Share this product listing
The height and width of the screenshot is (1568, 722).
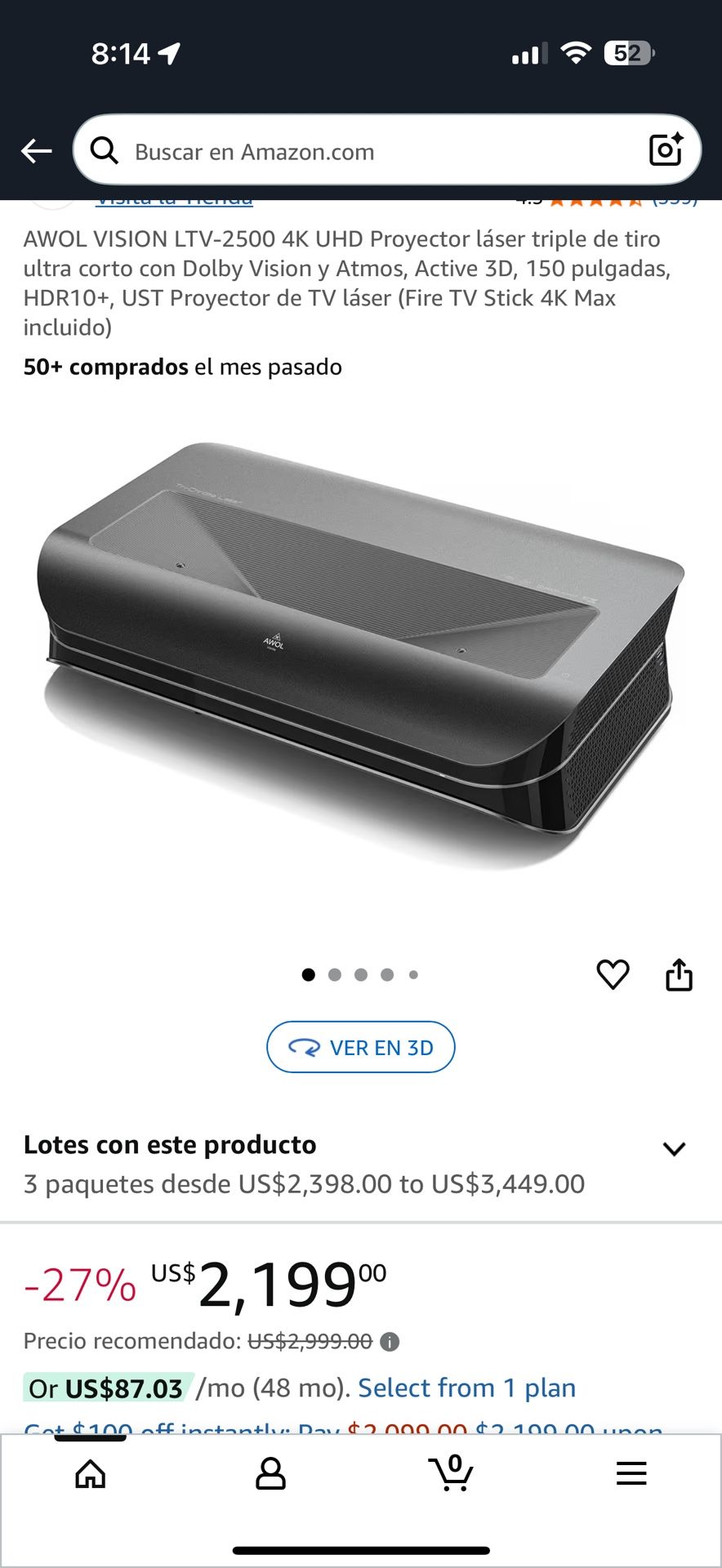pos(679,974)
